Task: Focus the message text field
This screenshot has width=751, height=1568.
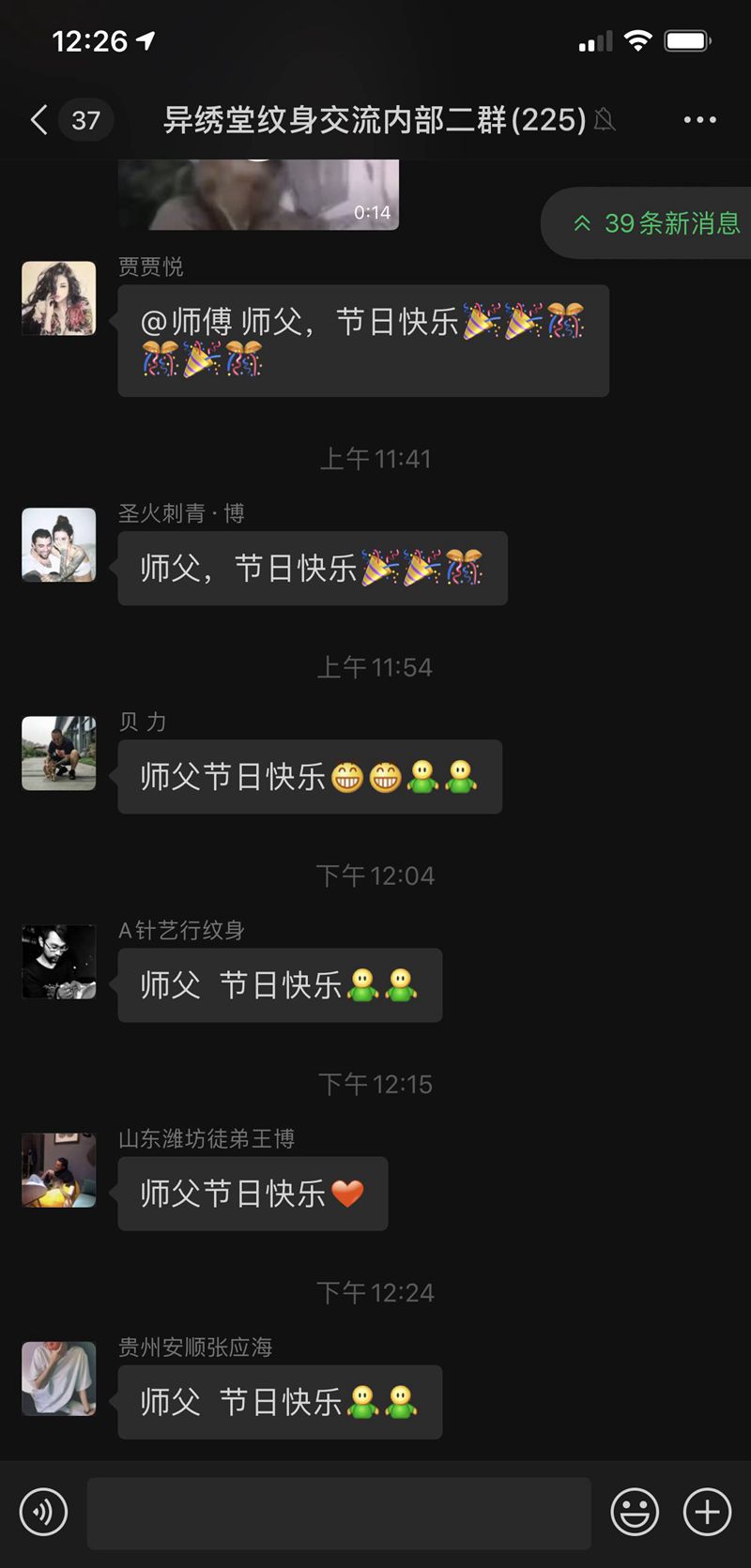Action: 338,1513
